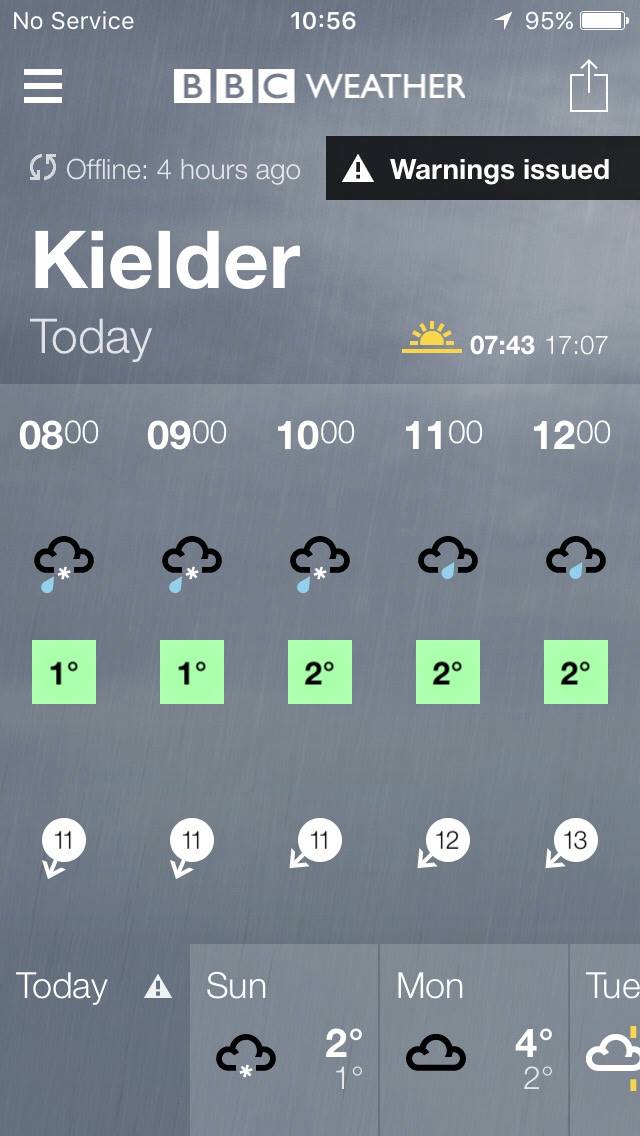Image resolution: width=640 pixels, height=1136 pixels.
Task: Open the hamburger menu
Action: [43, 86]
